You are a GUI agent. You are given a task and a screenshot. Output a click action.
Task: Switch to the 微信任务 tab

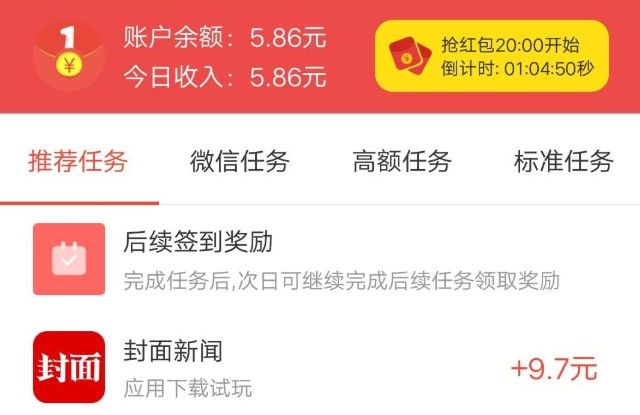click(x=239, y=162)
